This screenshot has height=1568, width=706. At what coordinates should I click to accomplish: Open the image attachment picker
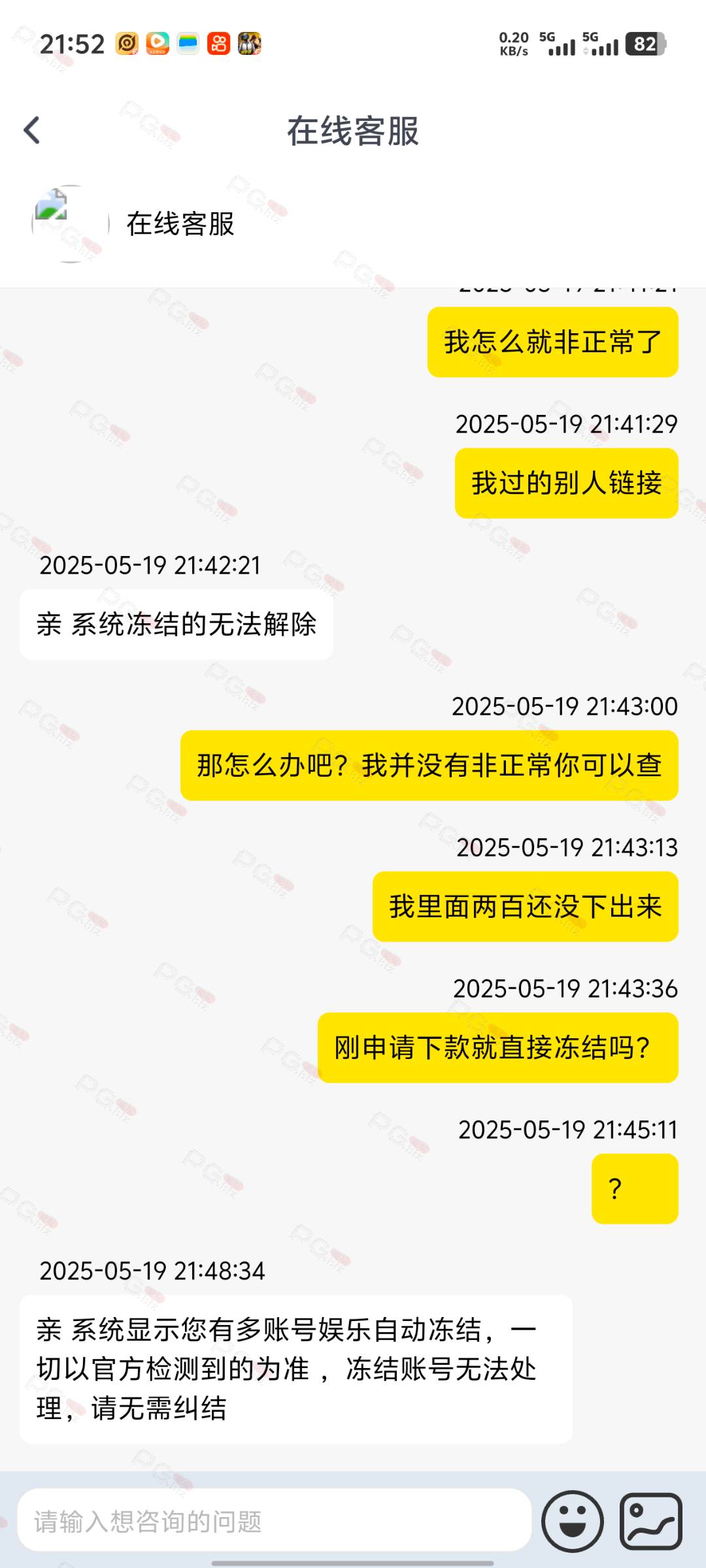point(651,1521)
